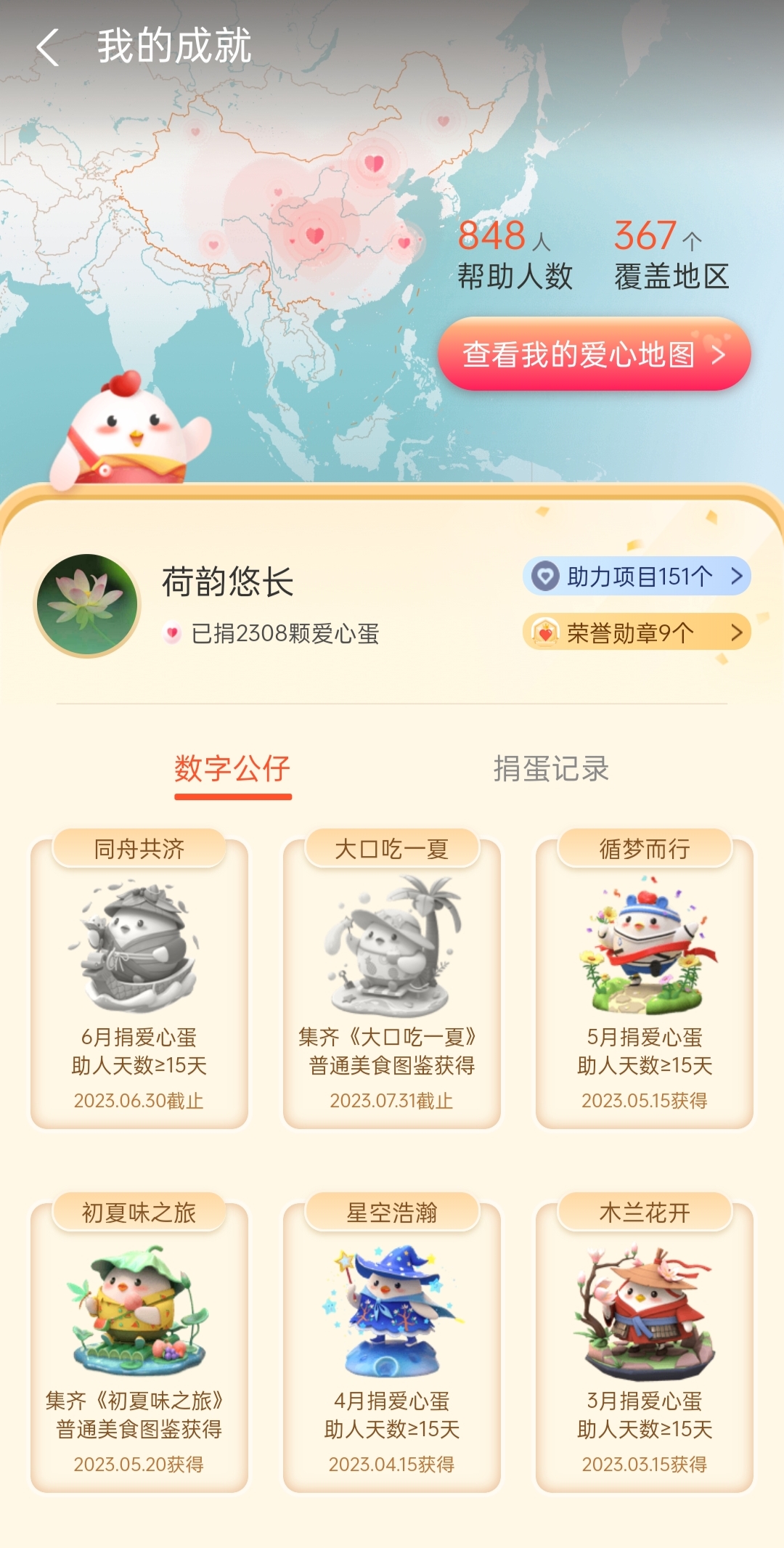Open the 同舟共济 figure card

coord(139,980)
